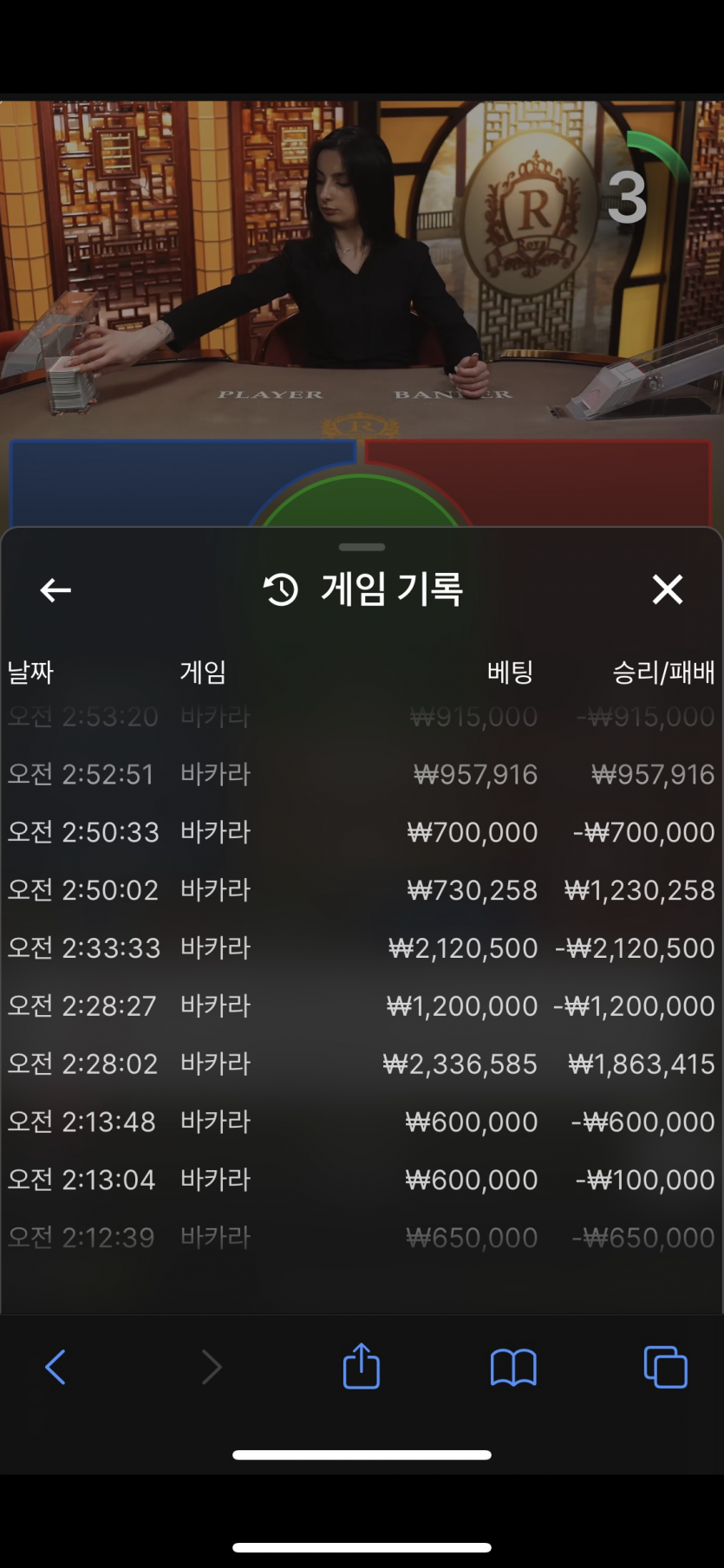Screen dimensions: 724x1568
Task: Close the game history panel
Action: pyautogui.click(x=667, y=589)
